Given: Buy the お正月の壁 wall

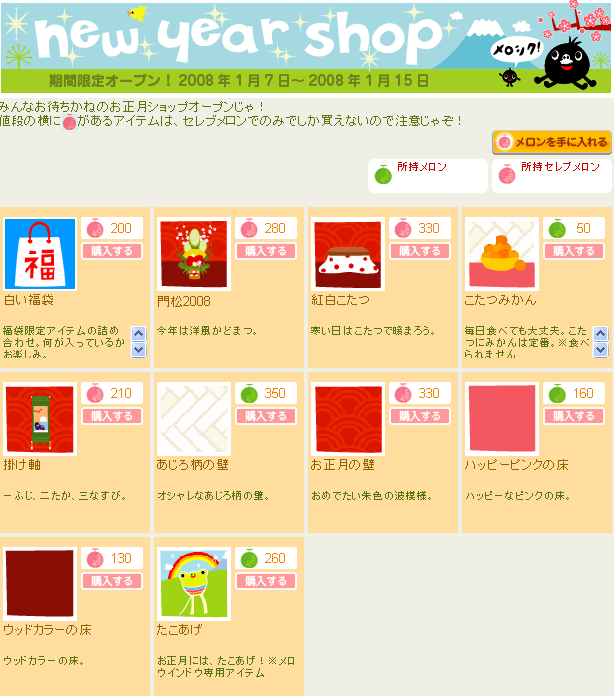Looking at the screenshot, I should (420, 416).
